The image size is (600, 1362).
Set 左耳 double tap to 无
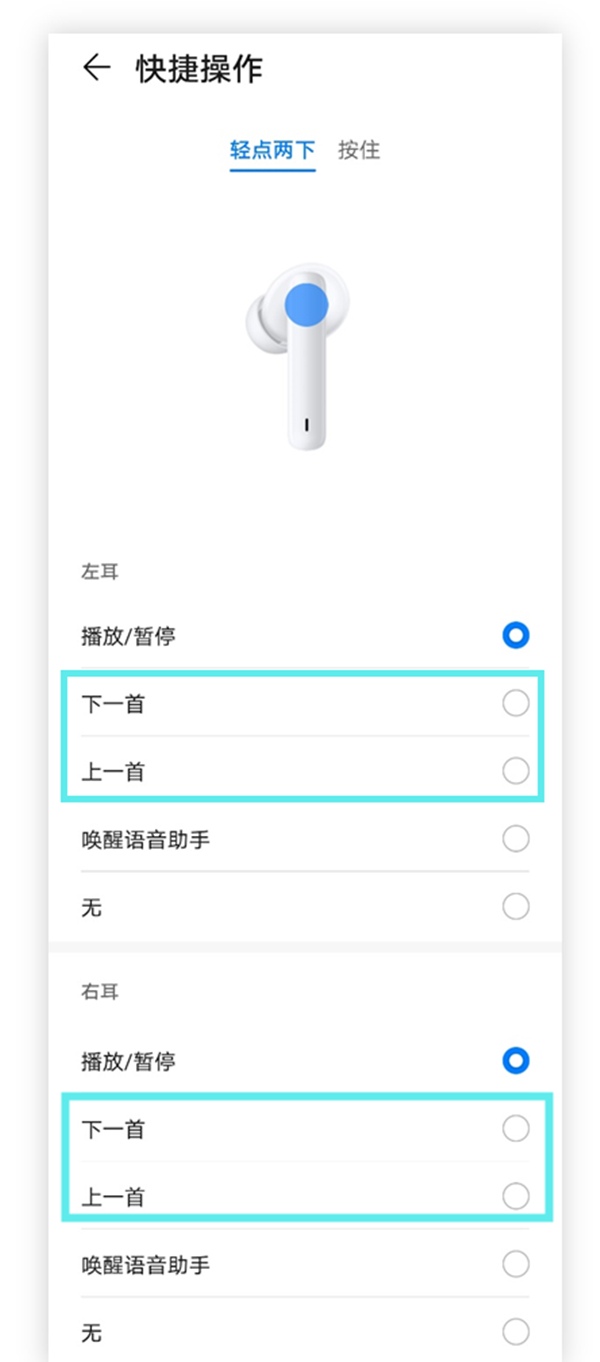515,907
